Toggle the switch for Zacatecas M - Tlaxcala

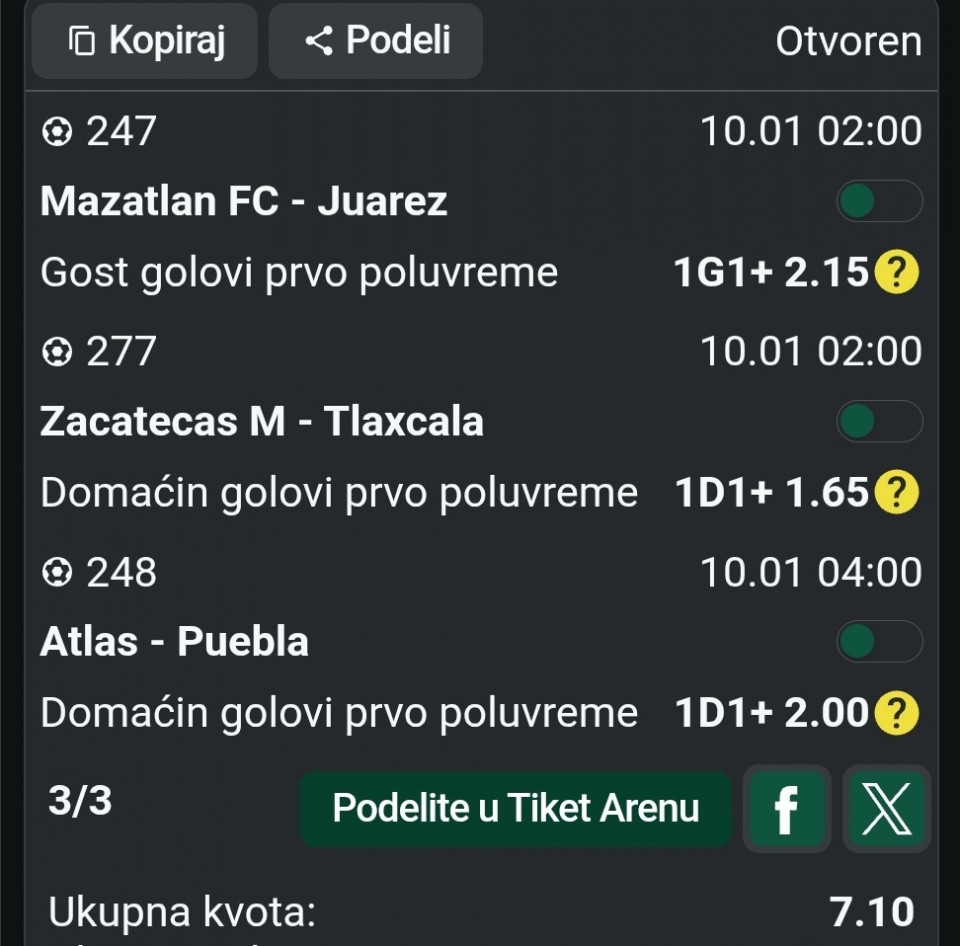tap(879, 422)
